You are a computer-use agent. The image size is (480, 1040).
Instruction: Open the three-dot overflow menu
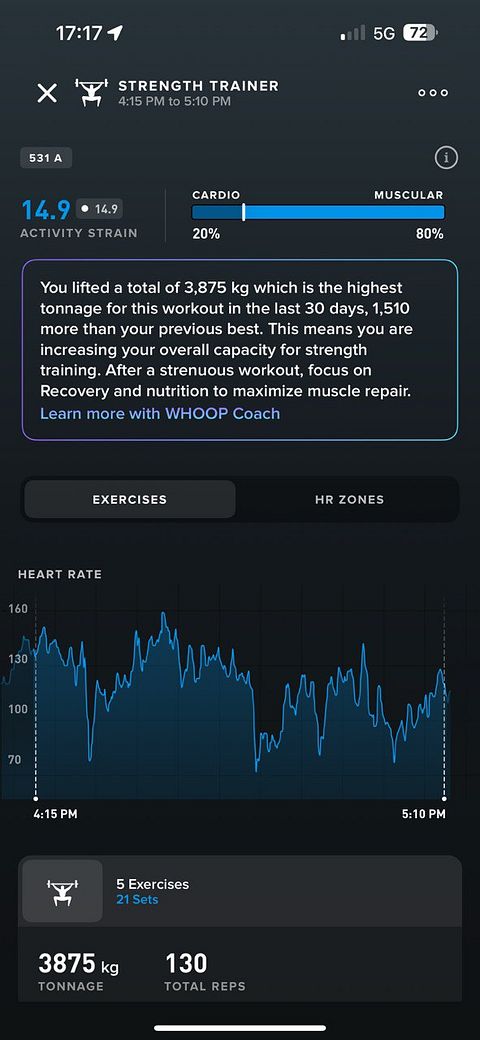point(433,93)
